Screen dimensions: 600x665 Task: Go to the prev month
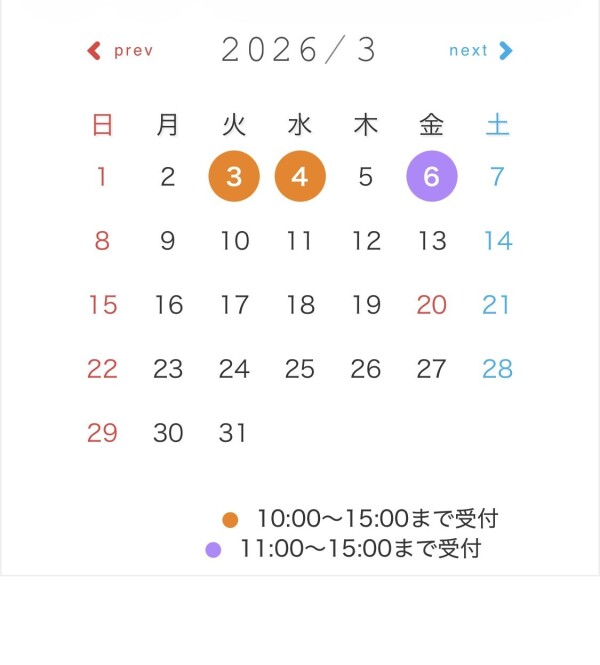pyautogui.click(x=121, y=51)
